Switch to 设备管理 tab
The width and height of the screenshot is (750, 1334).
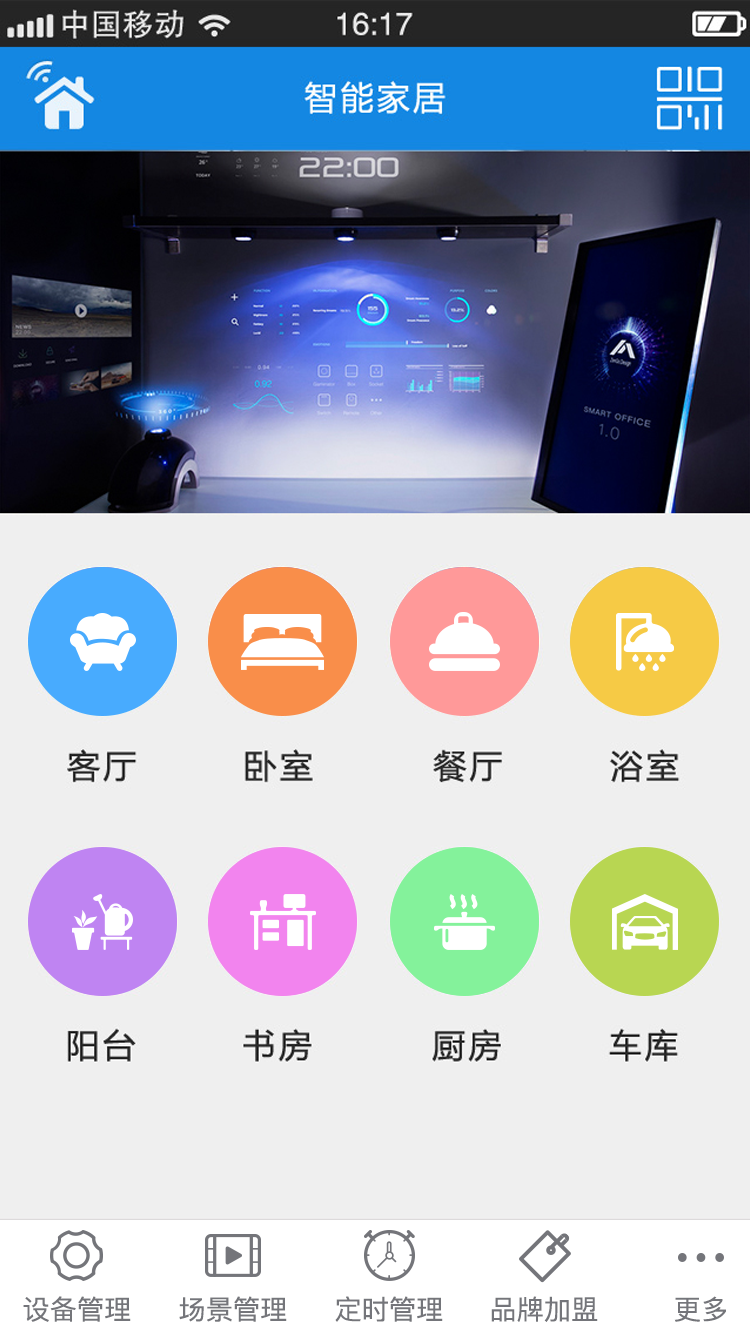tap(77, 1277)
